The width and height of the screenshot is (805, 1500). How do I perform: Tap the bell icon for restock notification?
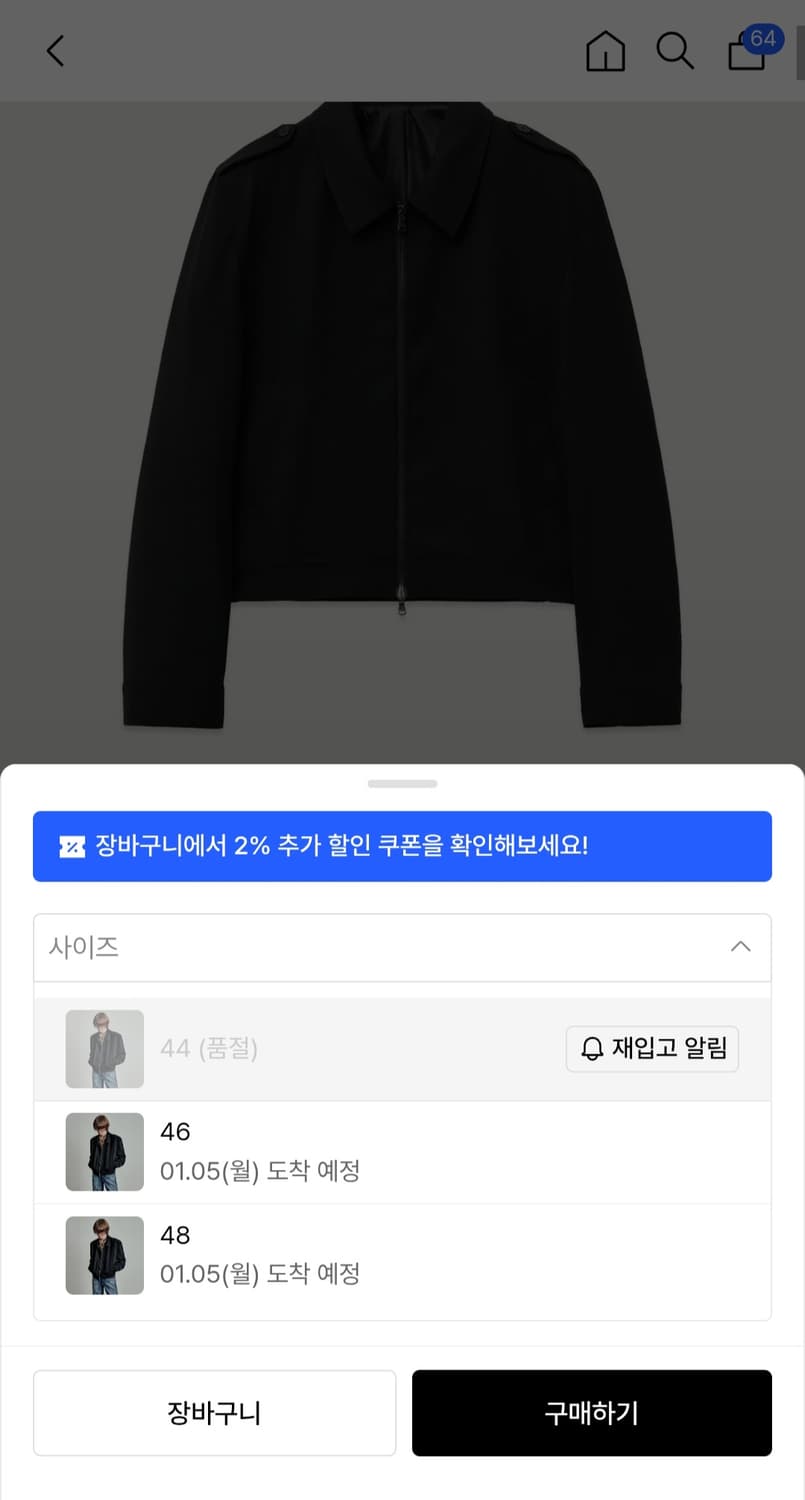click(x=591, y=1049)
